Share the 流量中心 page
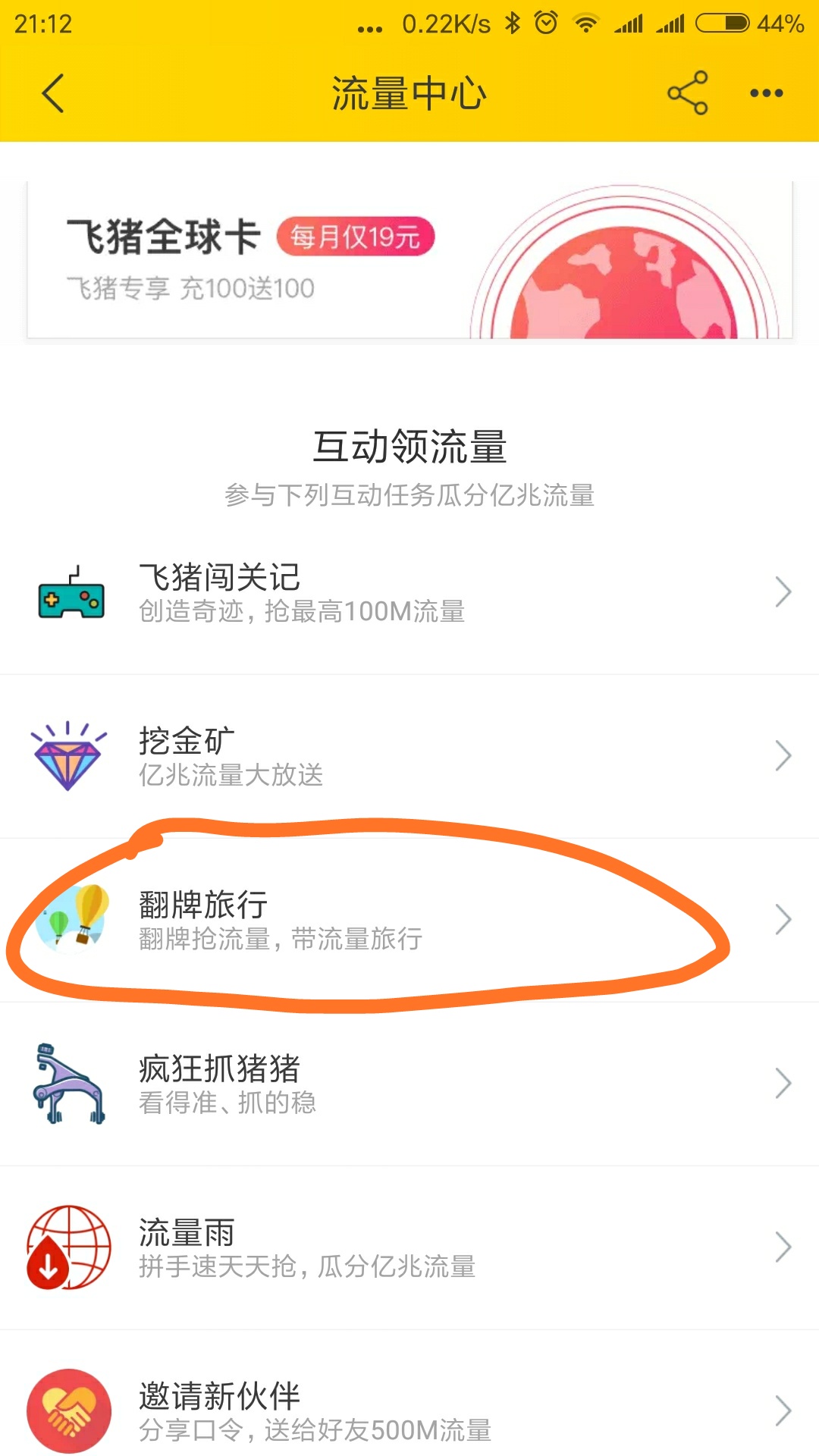This screenshot has height=1456, width=819. (687, 93)
